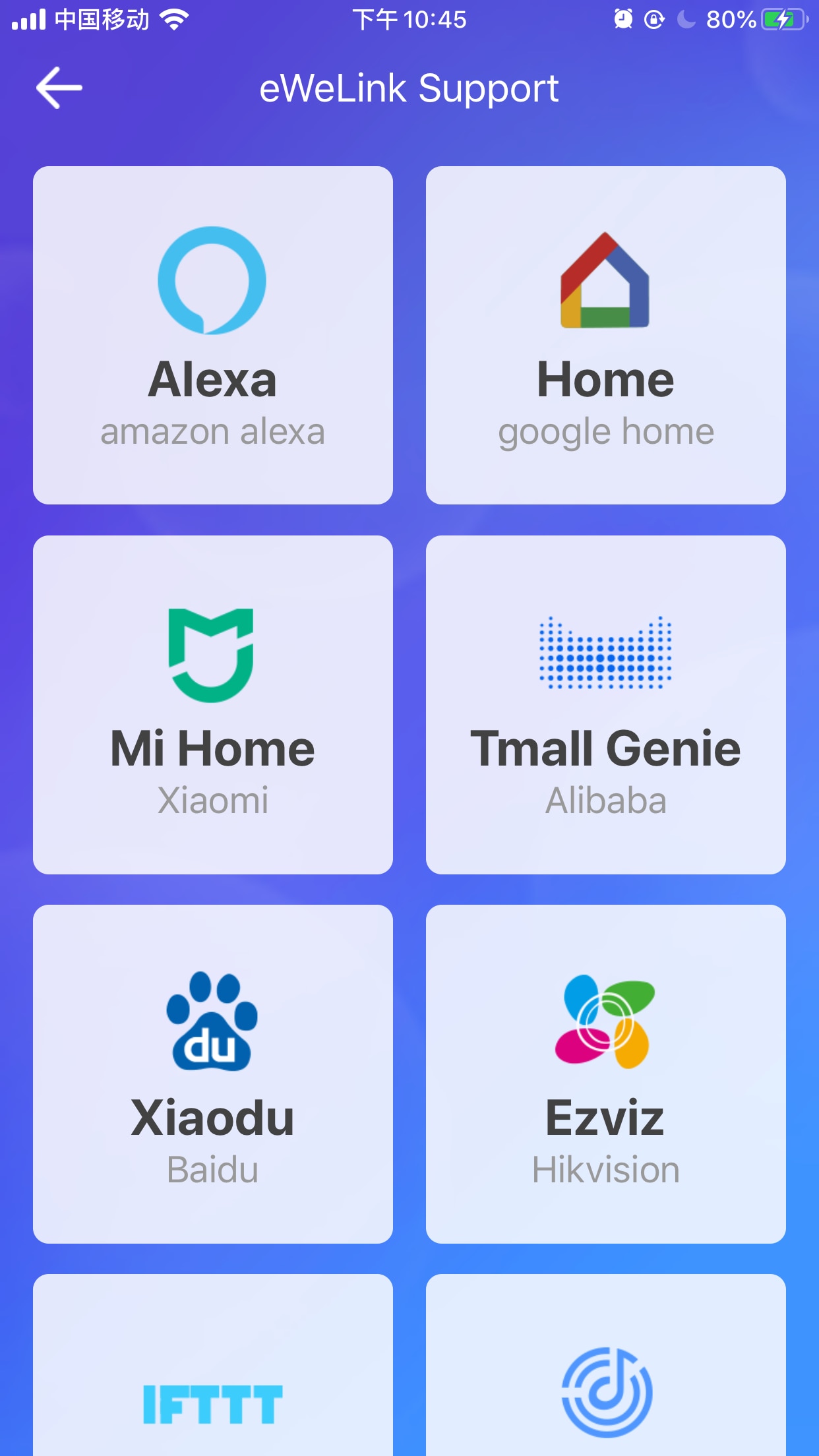Go back using the arrow
Image resolution: width=819 pixels, height=1456 pixels.
pyautogui.click(x=59, y=88)
